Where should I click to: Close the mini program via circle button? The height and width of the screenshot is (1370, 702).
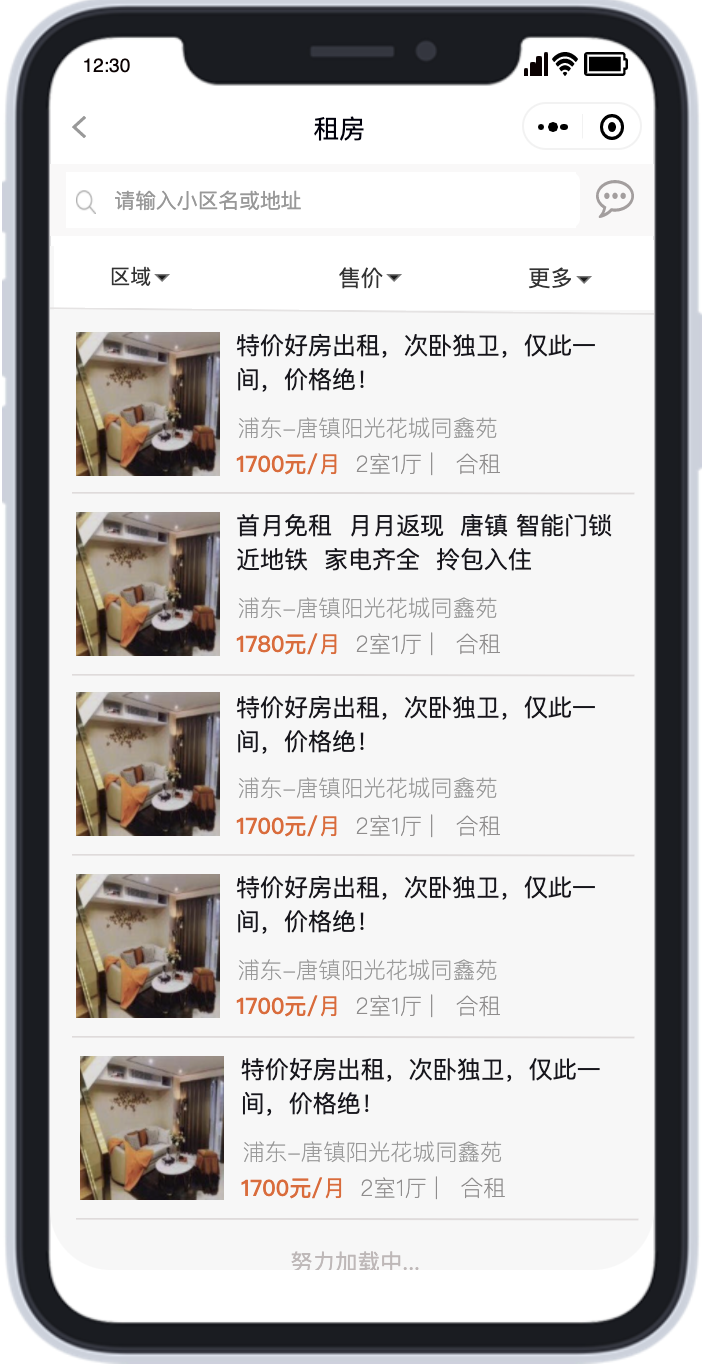pyautogui.click(x=612, y=127)
